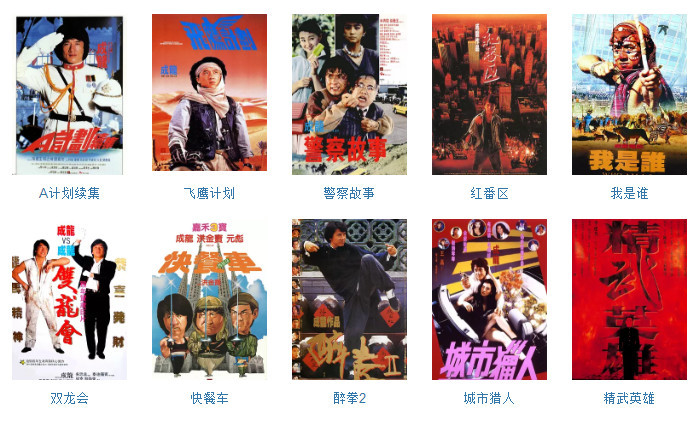View the 警察故事 poster tile

349,95
